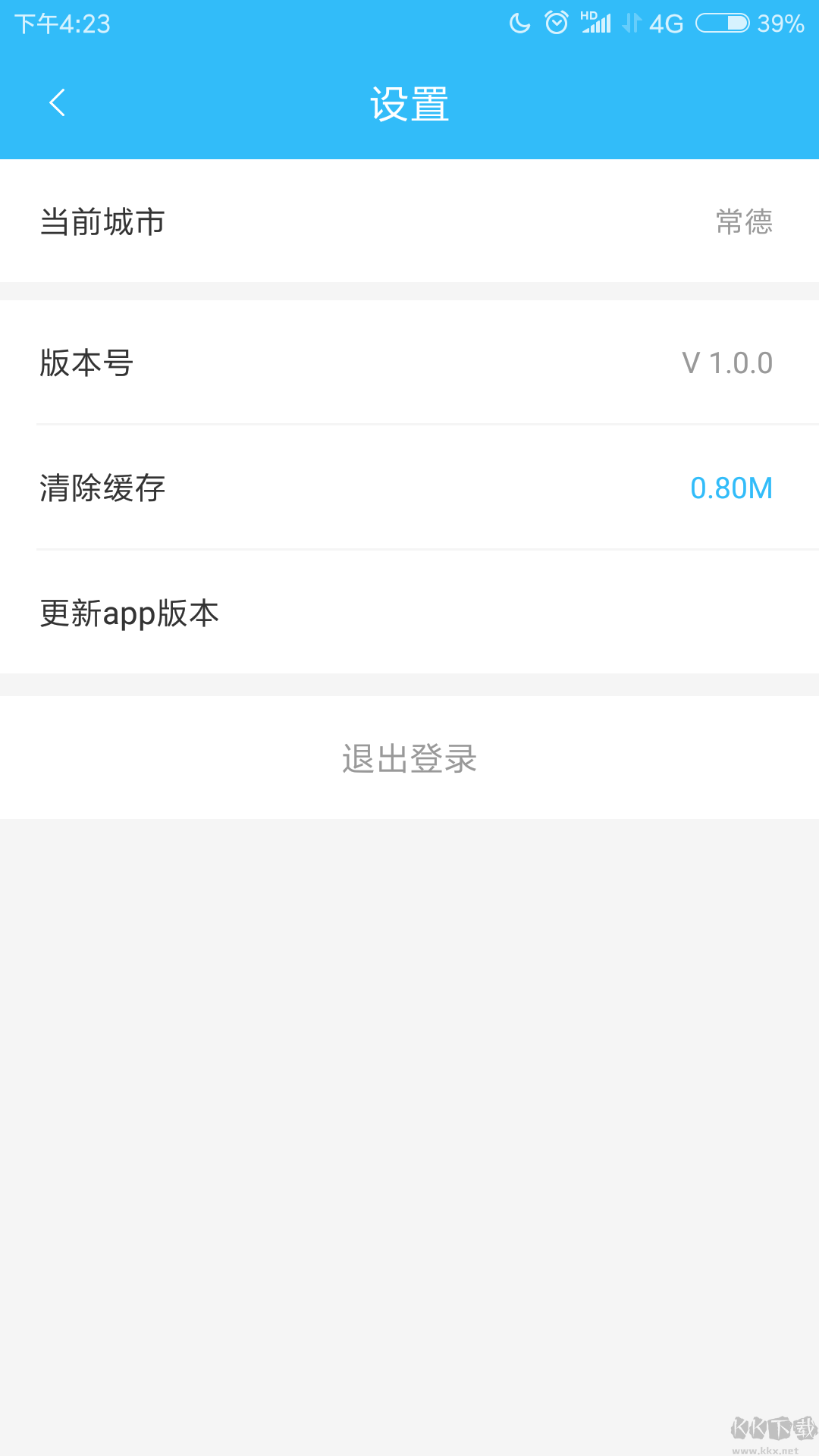Tap 退出登录 to log out
This screenshot has height=1456, width=819.
(x=409, y=758)
